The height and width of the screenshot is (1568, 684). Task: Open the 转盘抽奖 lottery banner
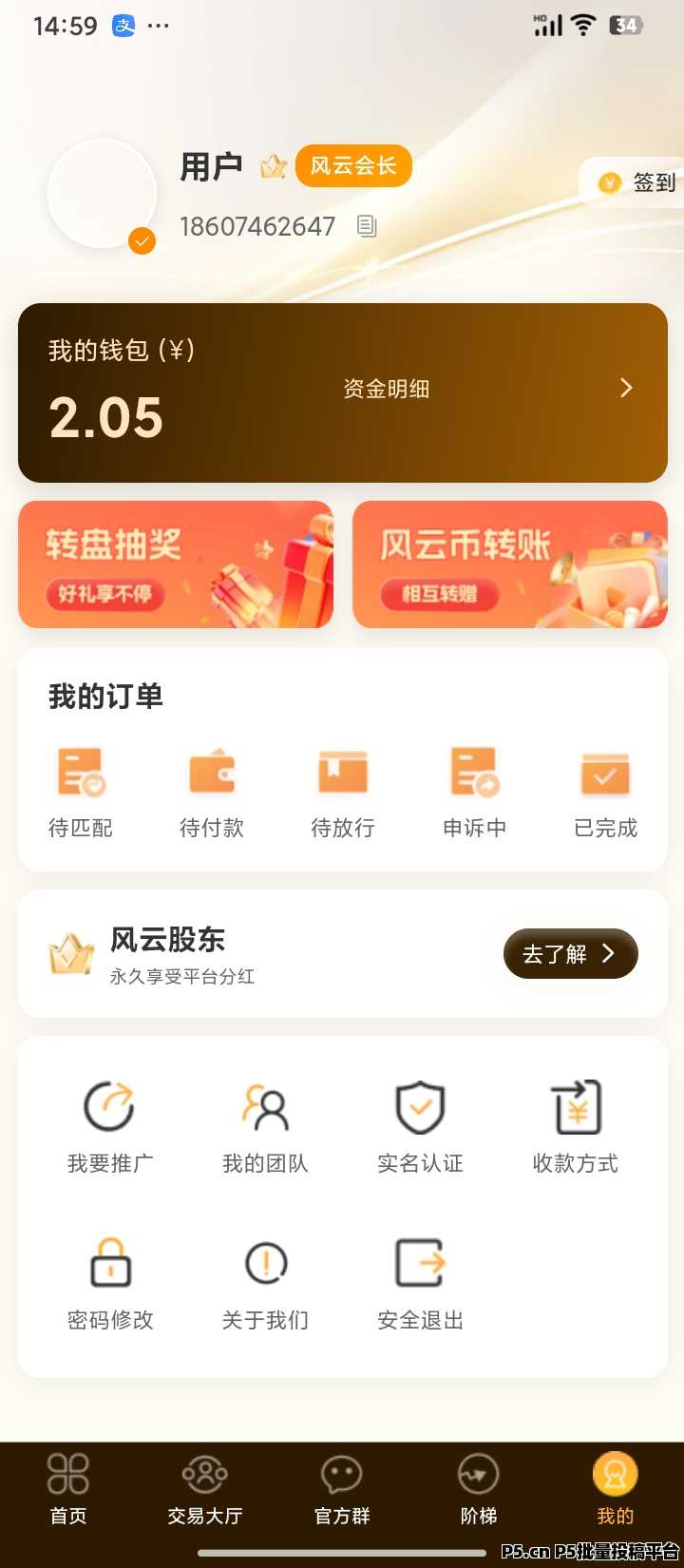(x=176, y=564)
